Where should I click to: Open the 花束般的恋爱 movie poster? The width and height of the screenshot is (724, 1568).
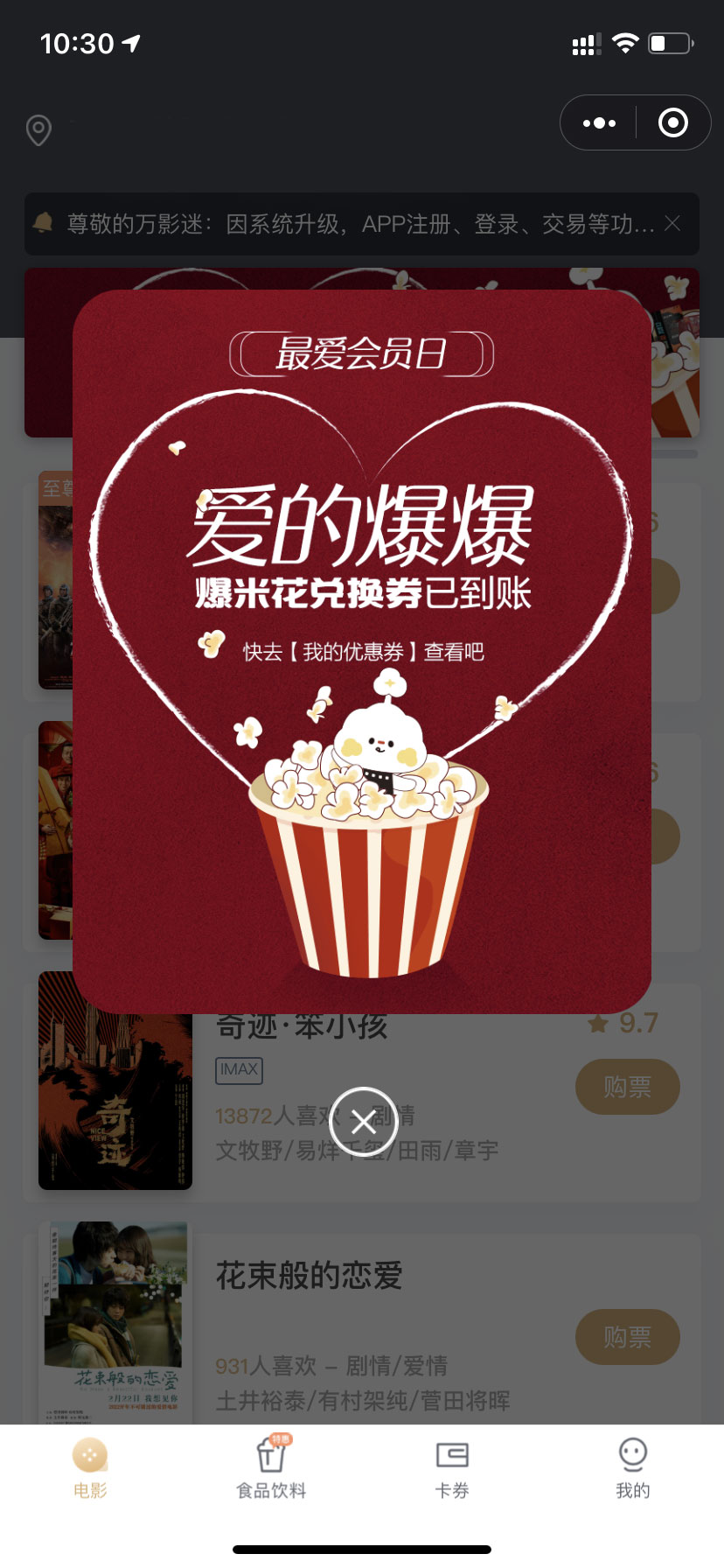(115, 1320)
